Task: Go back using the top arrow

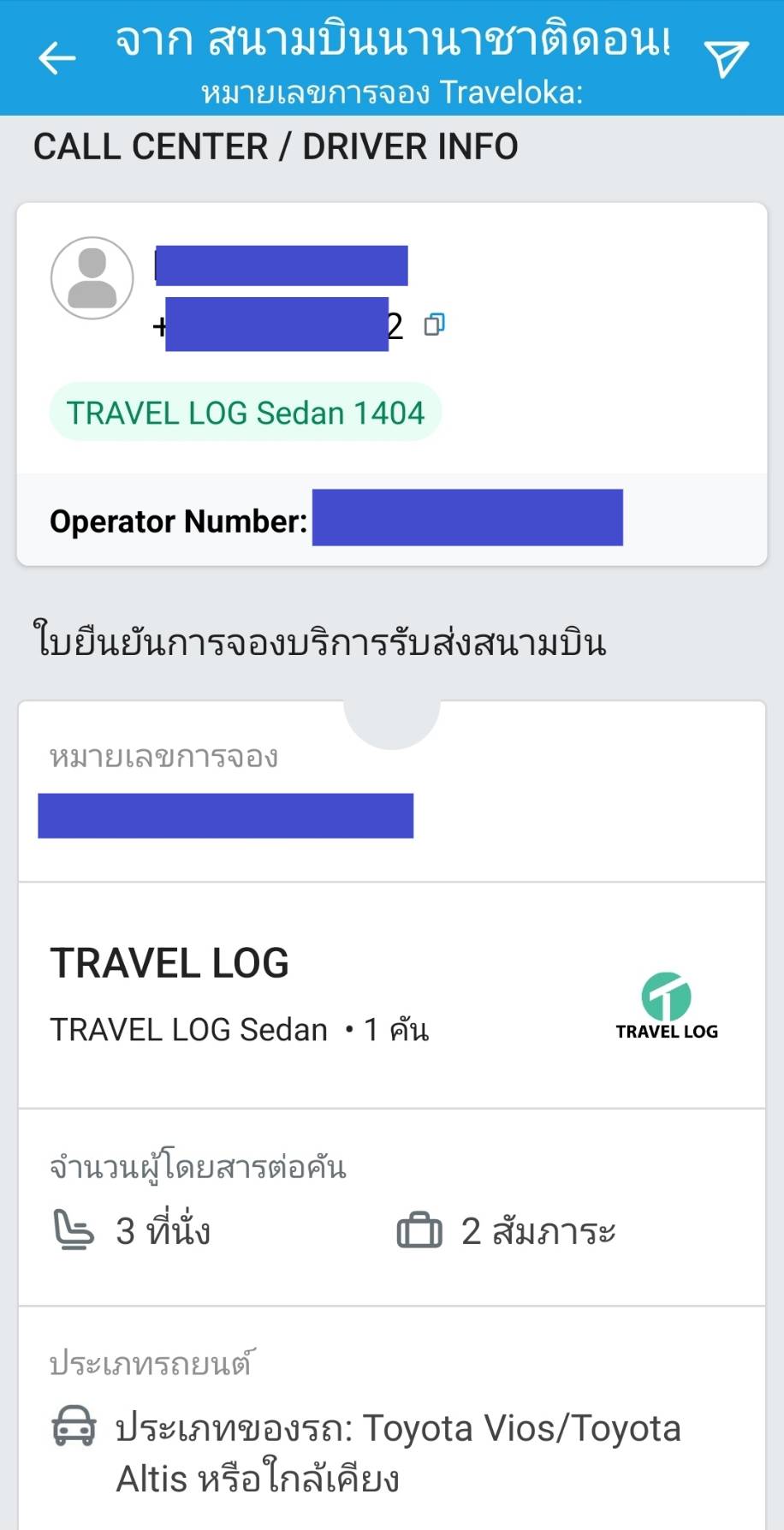Action: pos(57,58)
